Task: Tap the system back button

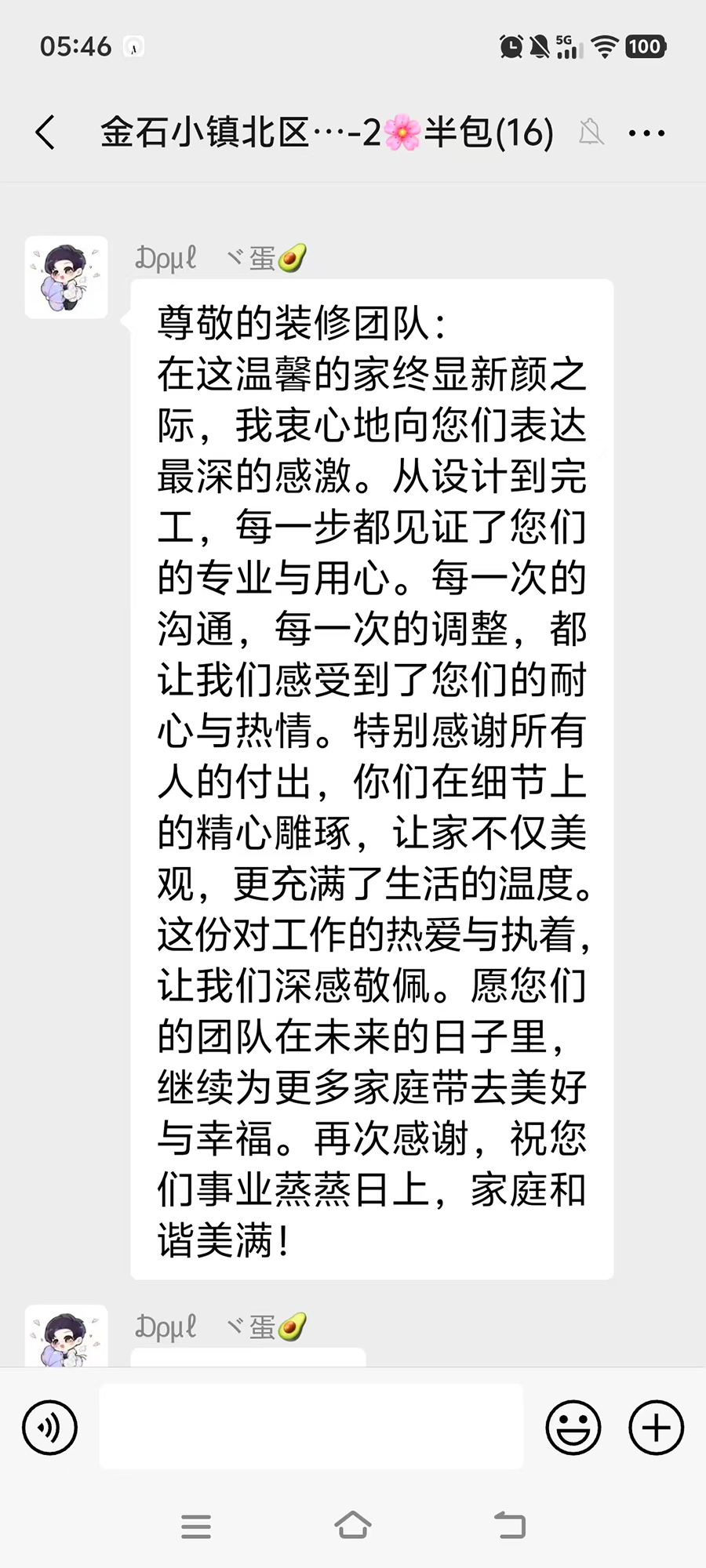Action: click(x=510, y=1526)
